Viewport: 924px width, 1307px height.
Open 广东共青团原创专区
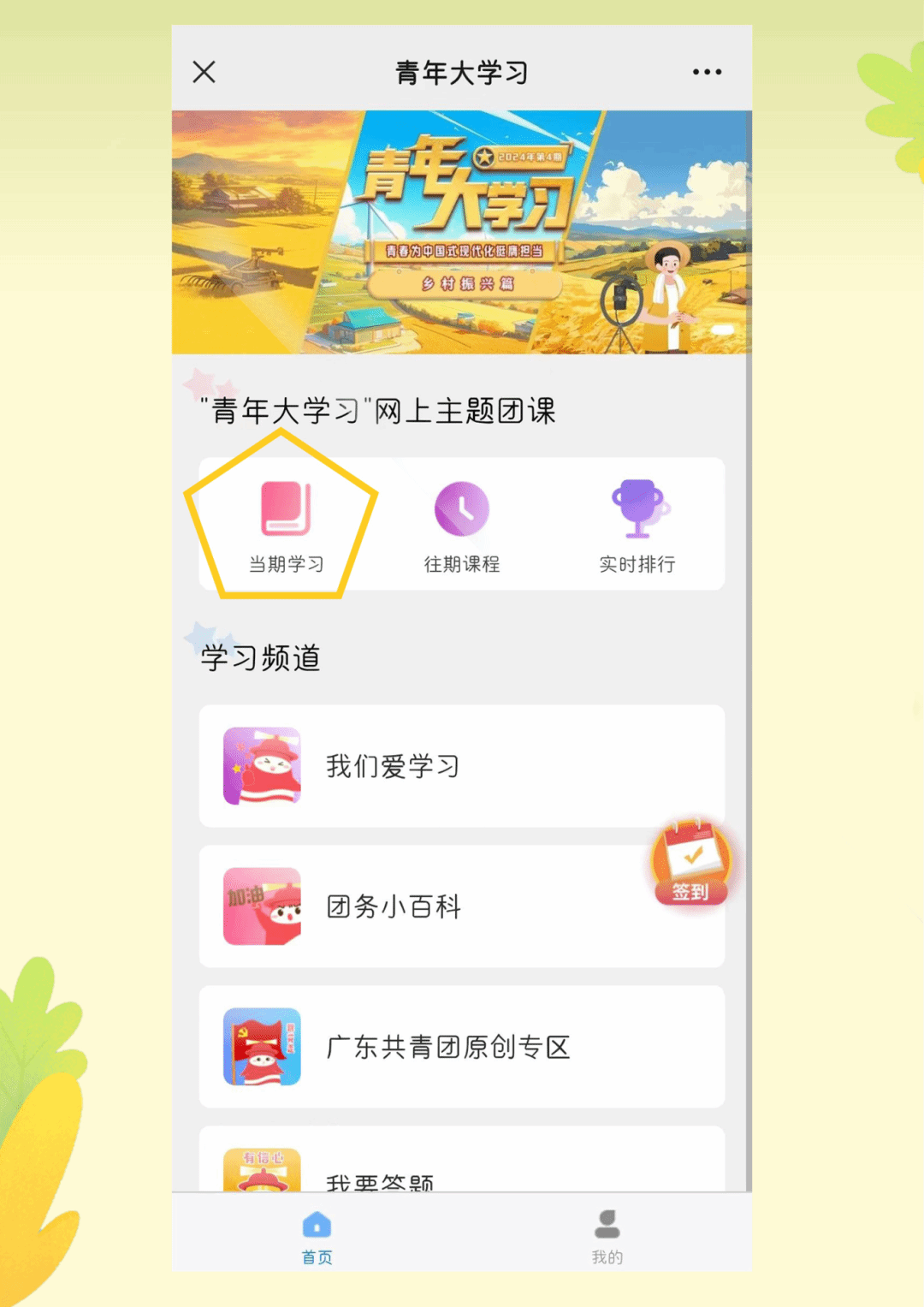tap(461, 1047)
